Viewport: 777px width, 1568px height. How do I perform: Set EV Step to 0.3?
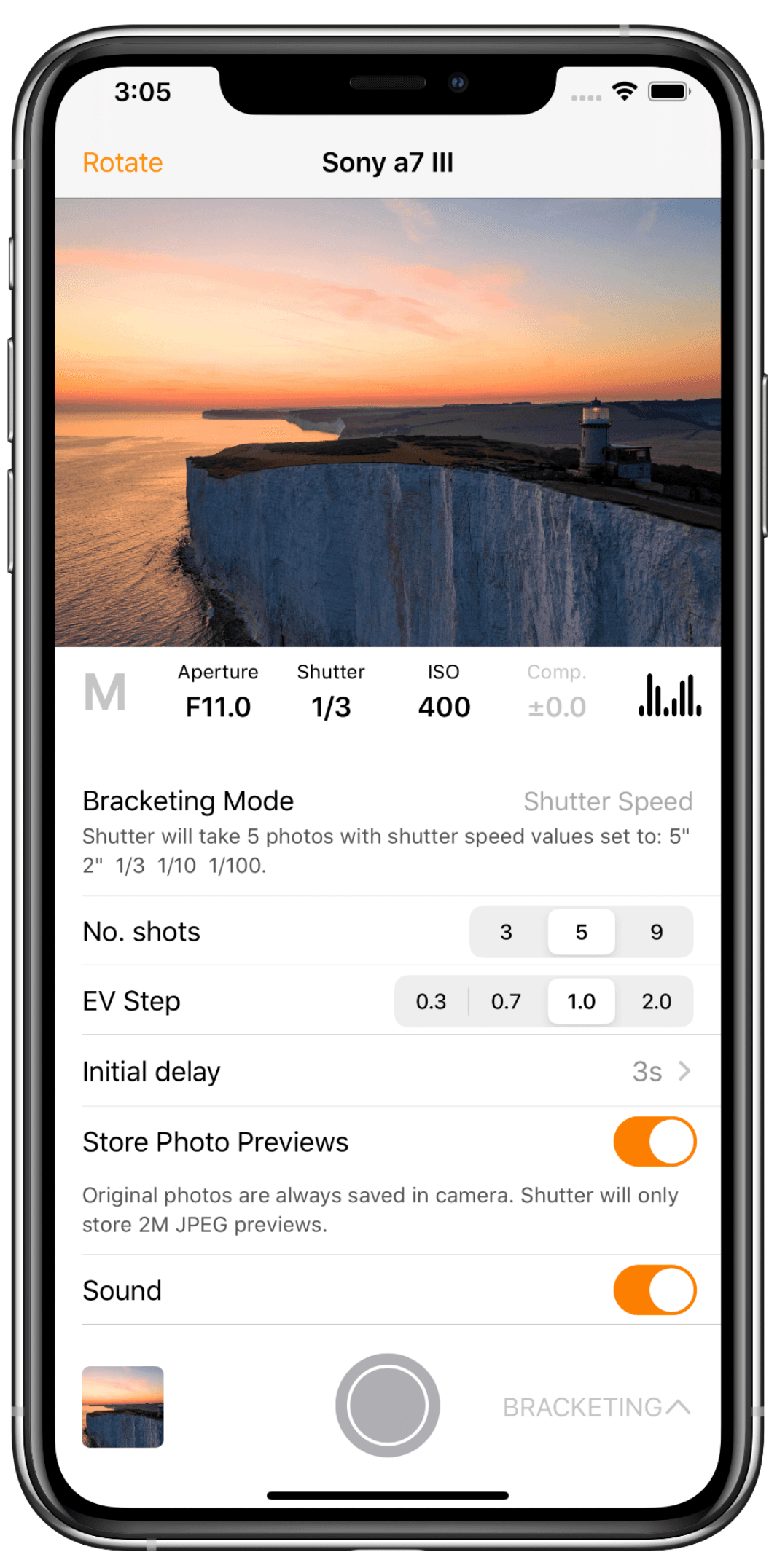coord(431,1001)
